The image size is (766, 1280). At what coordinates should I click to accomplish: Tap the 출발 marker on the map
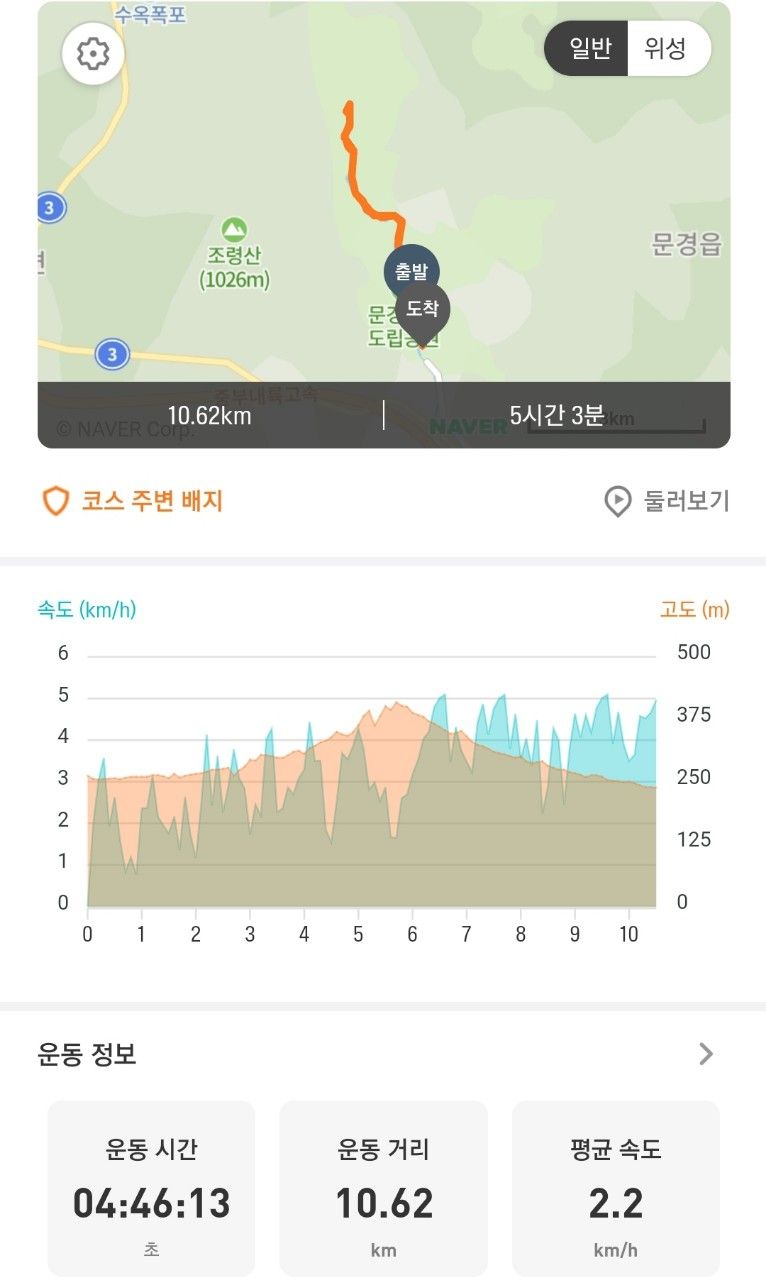point(411,272)
